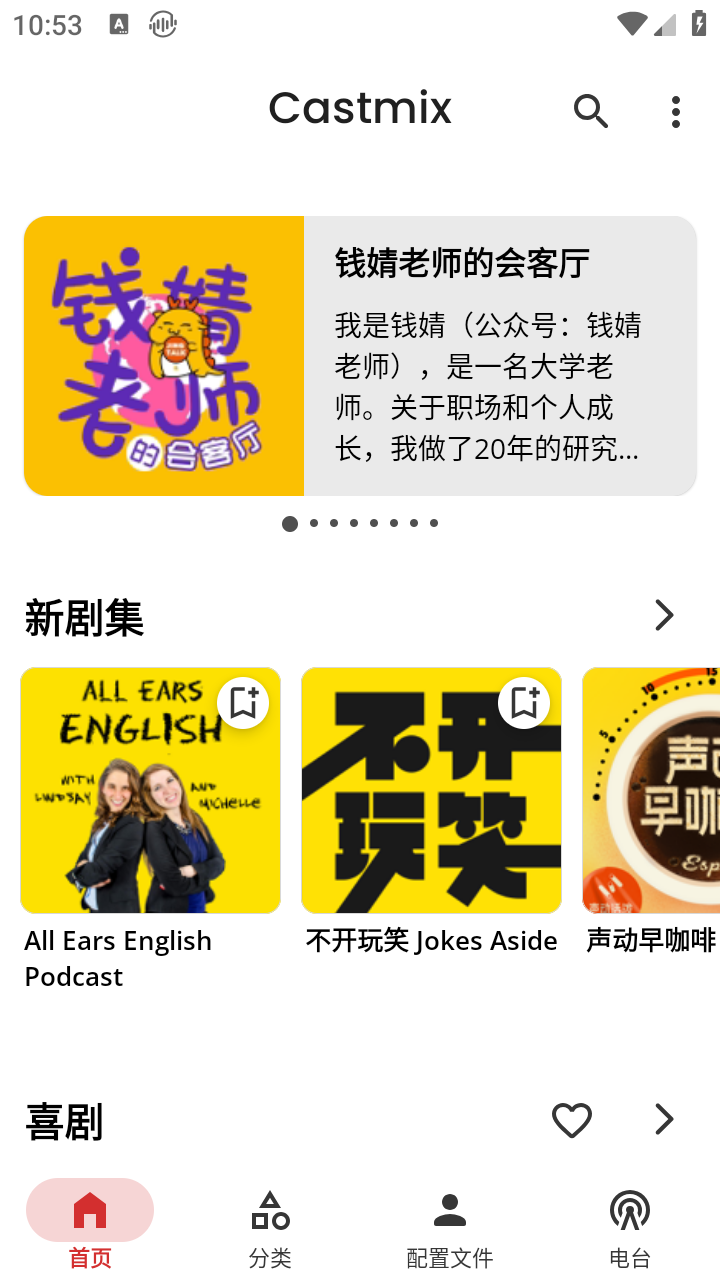Viewport: 720px width, 1280px height.
Task: Switch to the 配置文件 tab
Action: (x=450, y=1226)
